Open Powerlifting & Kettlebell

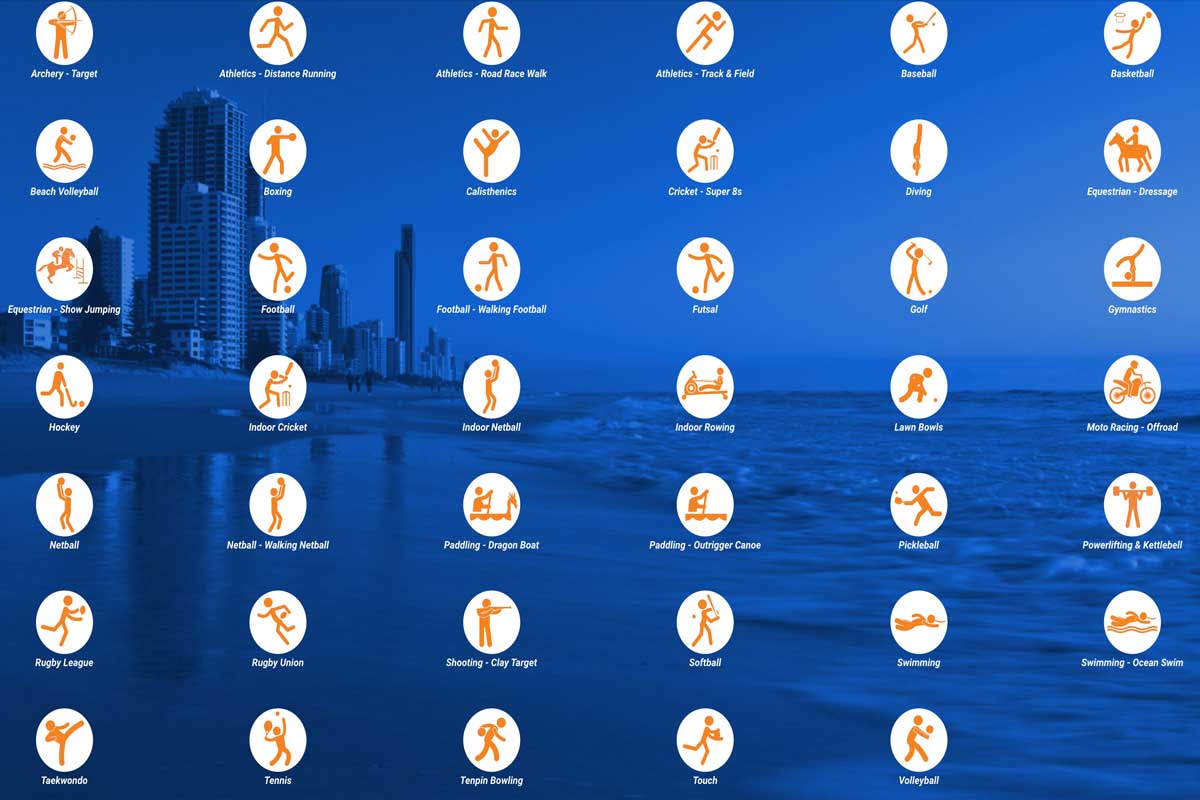pos(1132,504)
